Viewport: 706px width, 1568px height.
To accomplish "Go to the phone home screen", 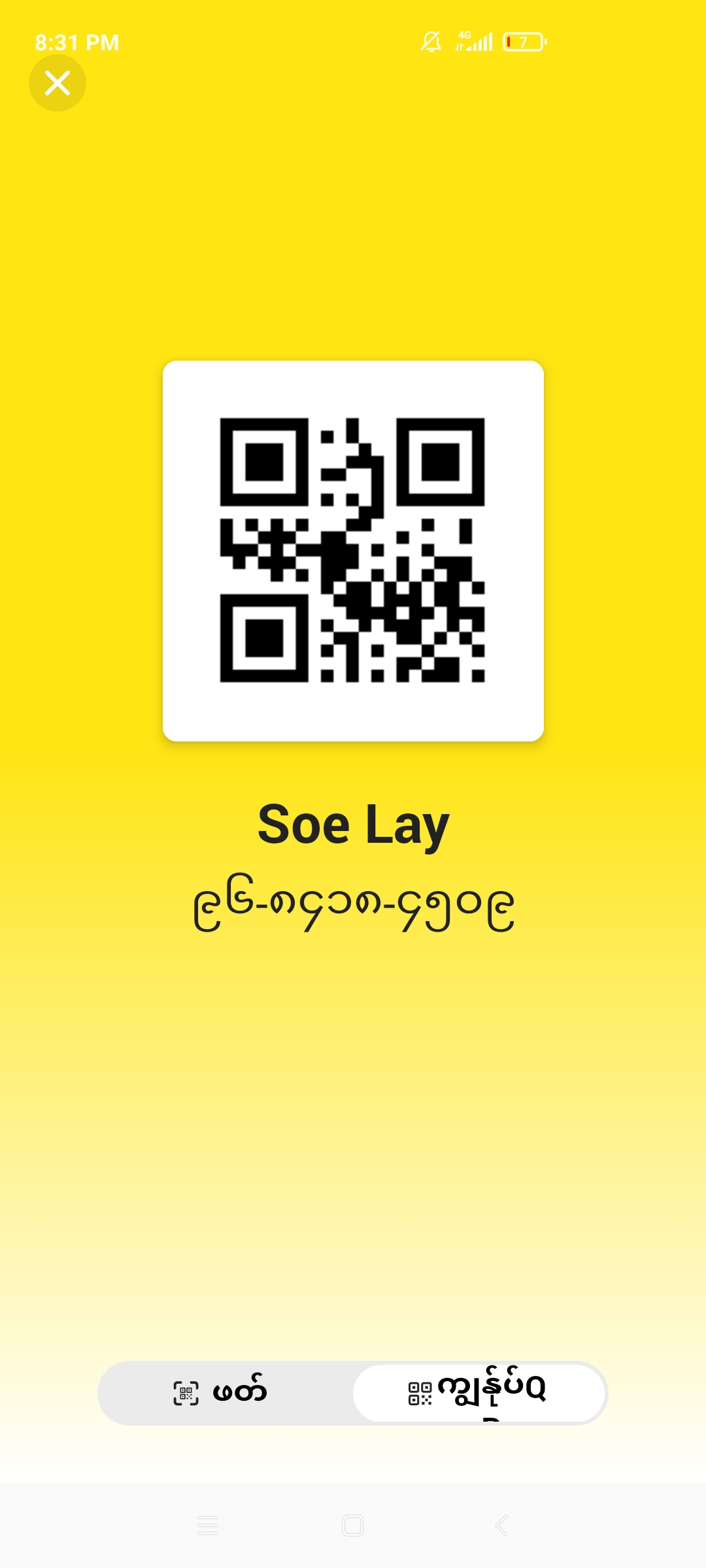I will click(353, 1526).
